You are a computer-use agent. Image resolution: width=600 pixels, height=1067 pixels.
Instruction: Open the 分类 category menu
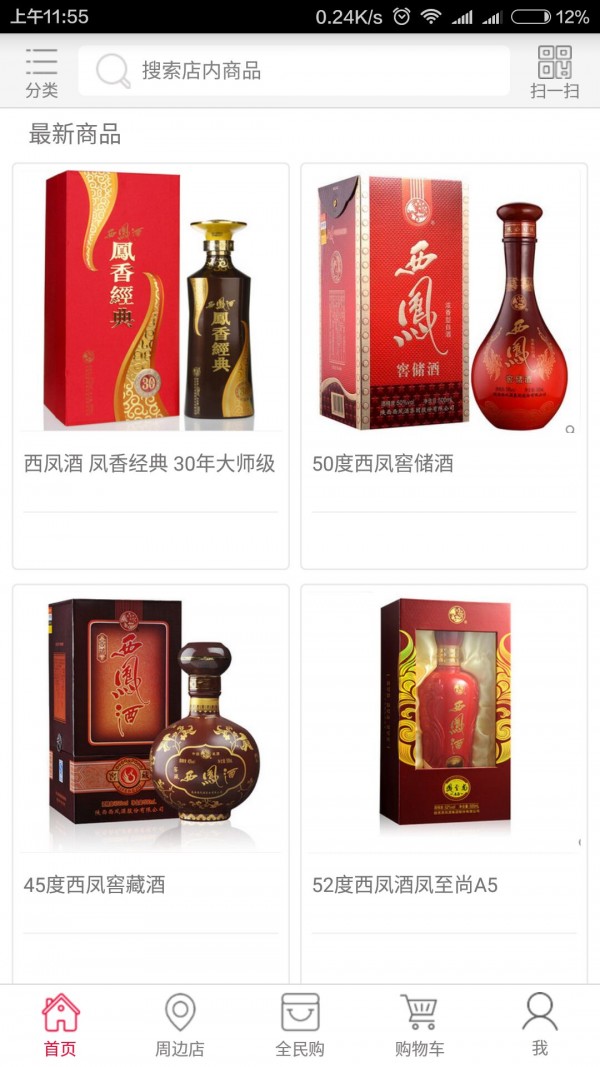(42, 72)
